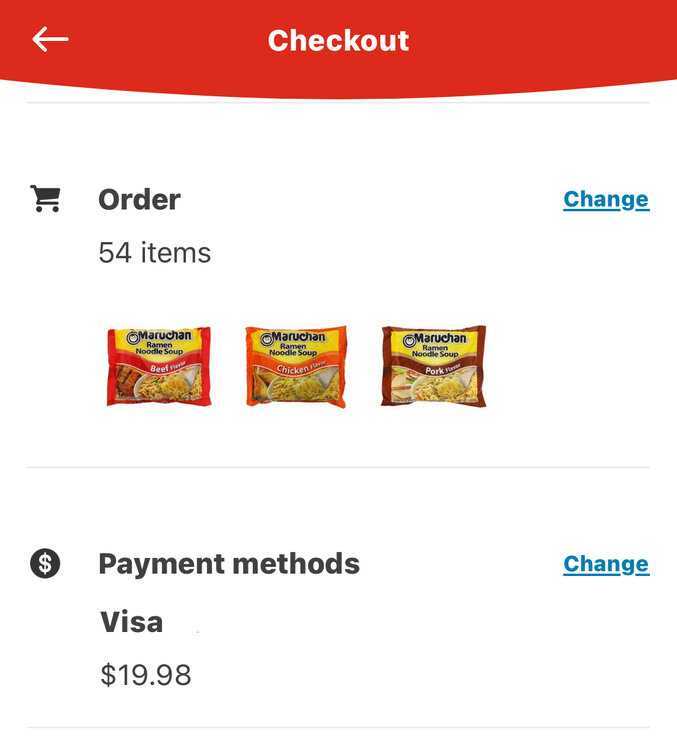
Task: Change the order of 54 items
Action: (x=605, y=199)
